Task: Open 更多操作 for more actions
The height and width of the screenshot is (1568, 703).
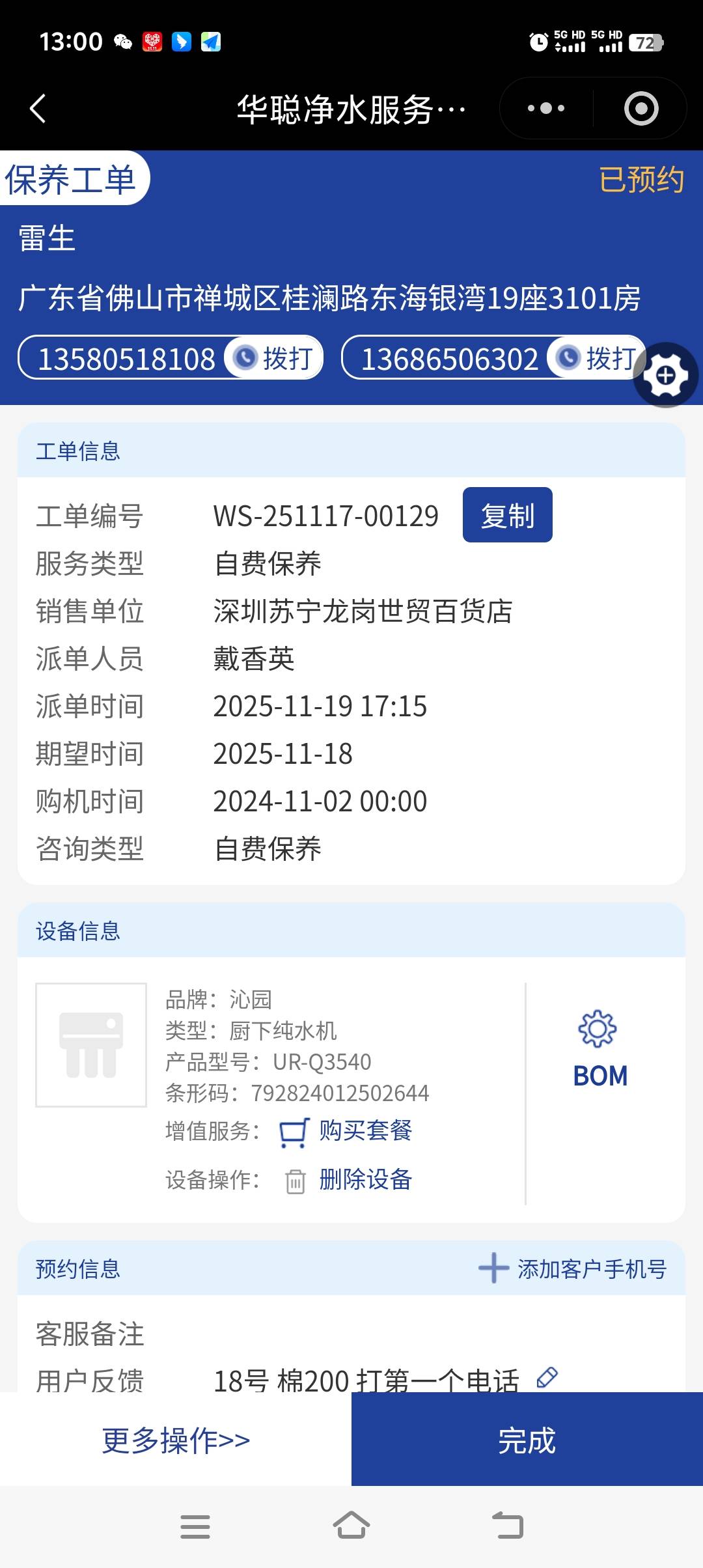Action: 176,1440
